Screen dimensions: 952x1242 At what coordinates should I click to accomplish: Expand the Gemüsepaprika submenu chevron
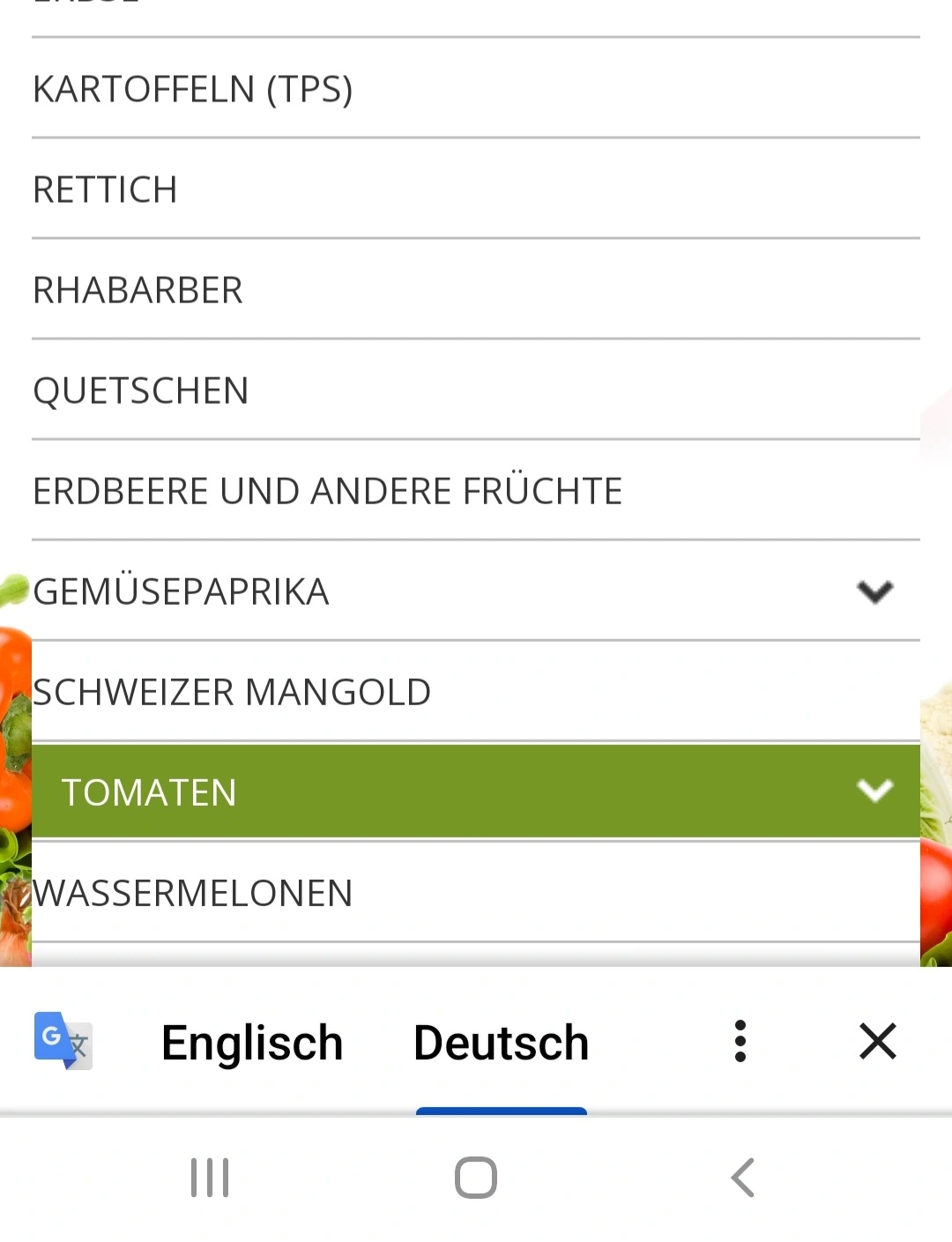pyautogui.click(x=874, y=591)
